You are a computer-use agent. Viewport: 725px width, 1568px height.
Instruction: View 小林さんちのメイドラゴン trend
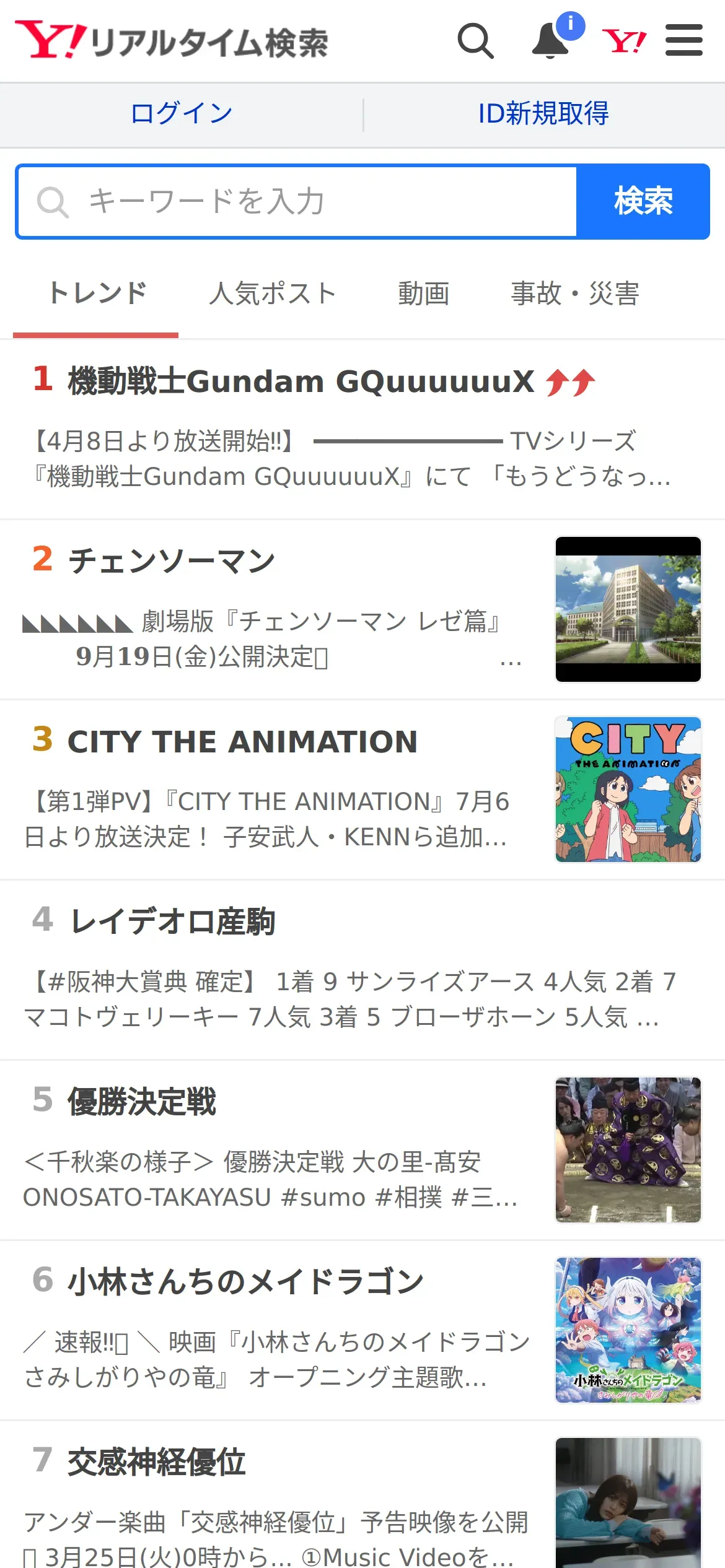point(245,1282)
